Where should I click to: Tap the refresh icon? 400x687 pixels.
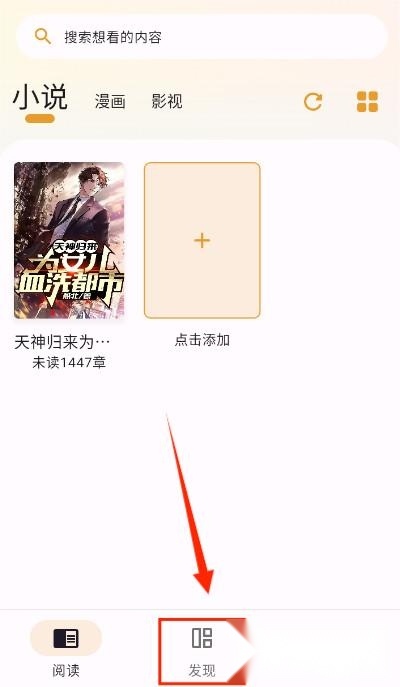coord(313,102)
